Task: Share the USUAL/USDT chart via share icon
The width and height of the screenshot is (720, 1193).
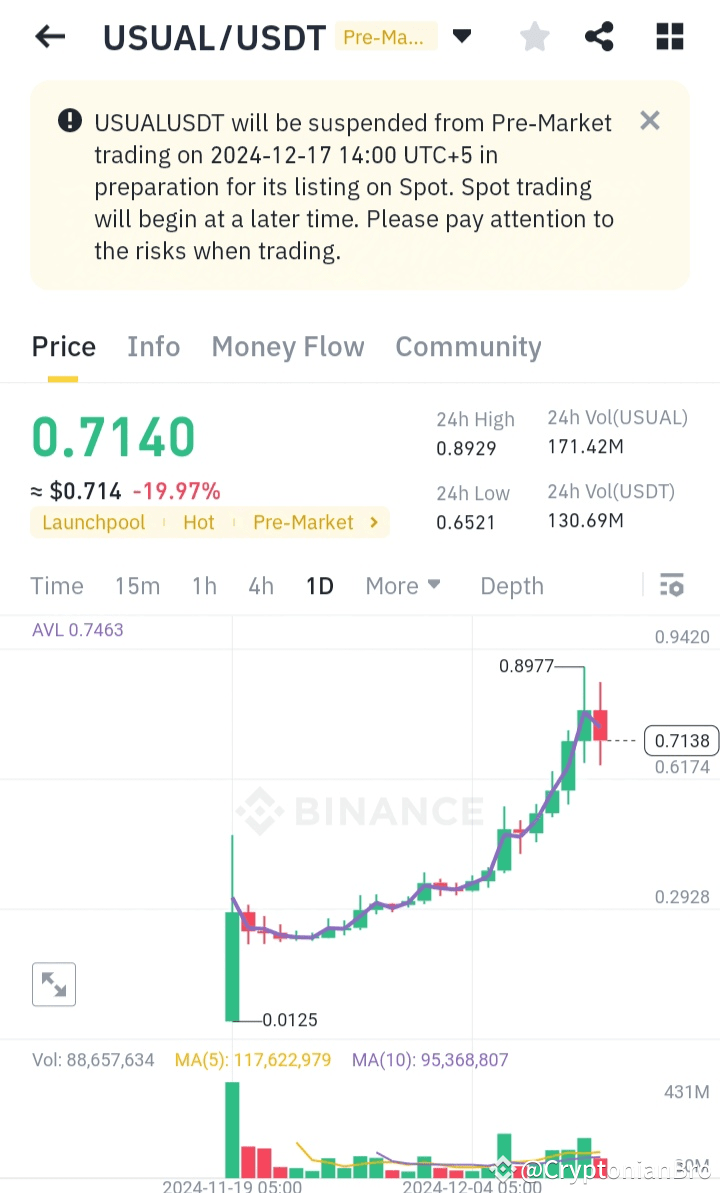Action: point(599,36)
